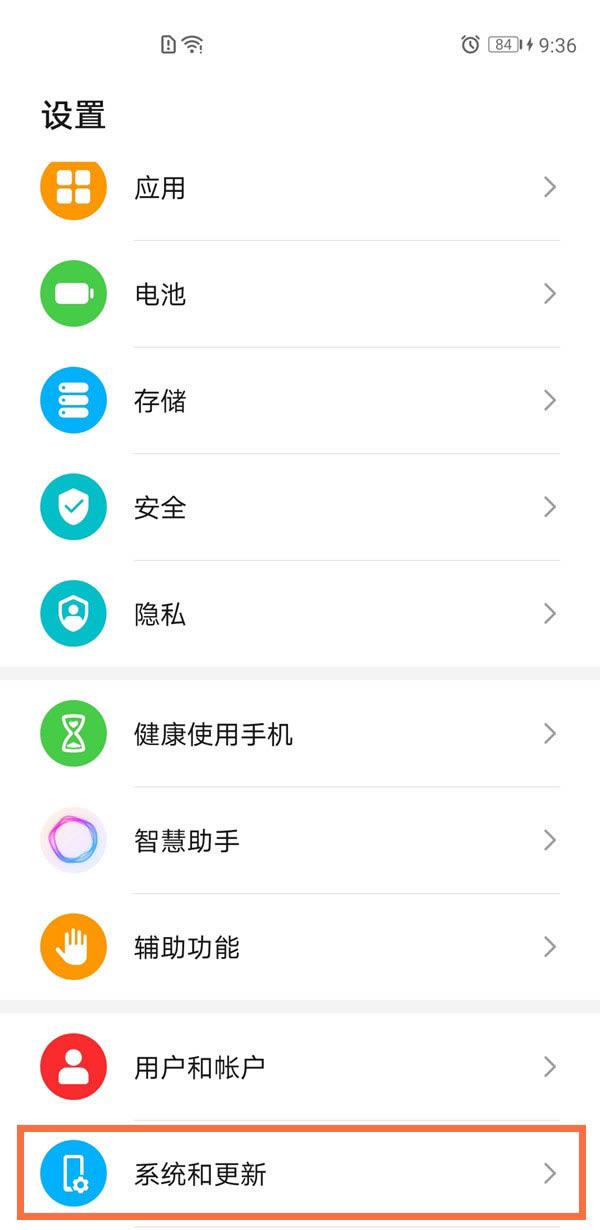Open 用户和帐户
Screen dimensions: 600x1230
point(300,1067)
